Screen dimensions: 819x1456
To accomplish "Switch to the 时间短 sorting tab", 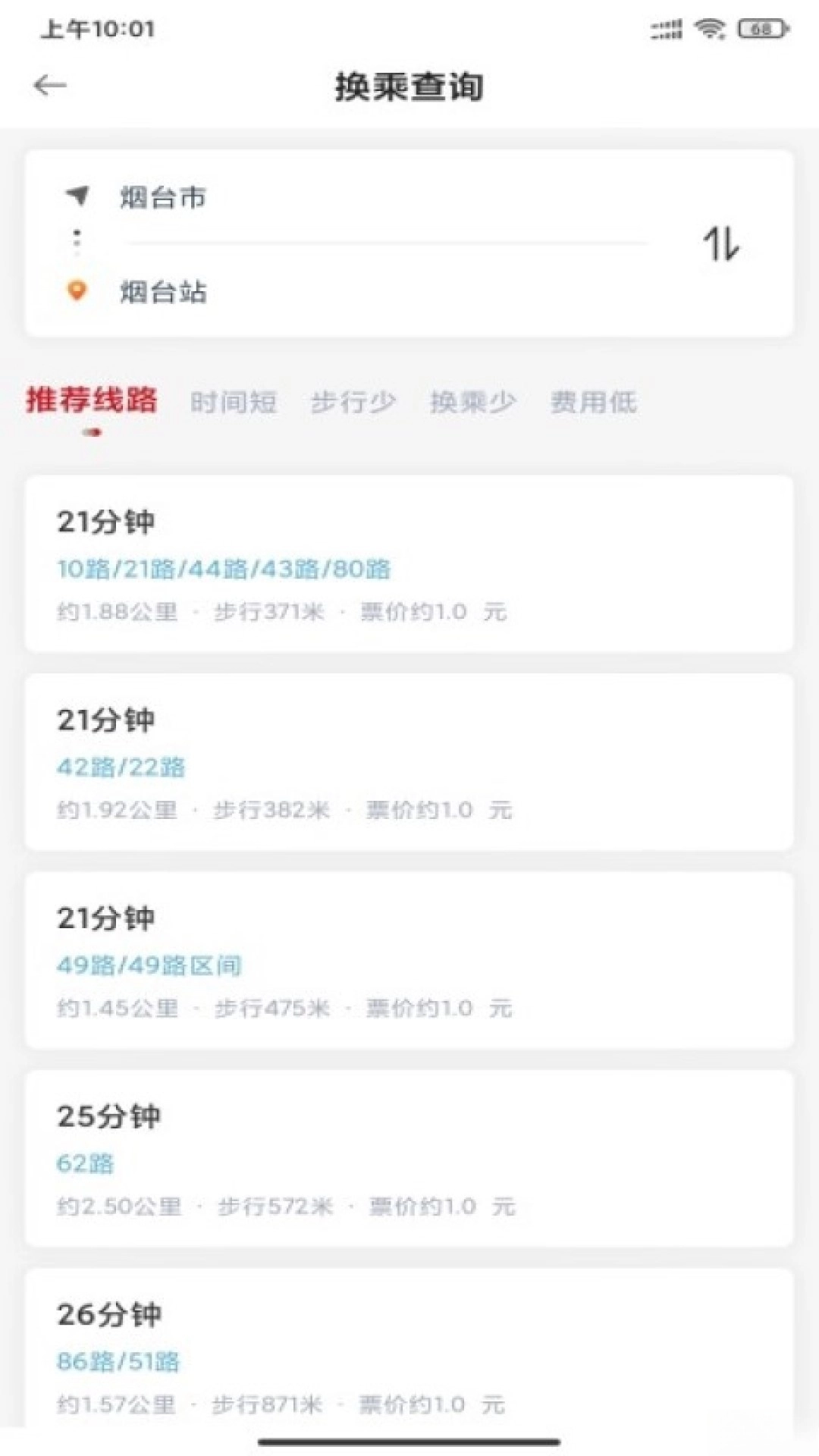I will coord(234,403).
